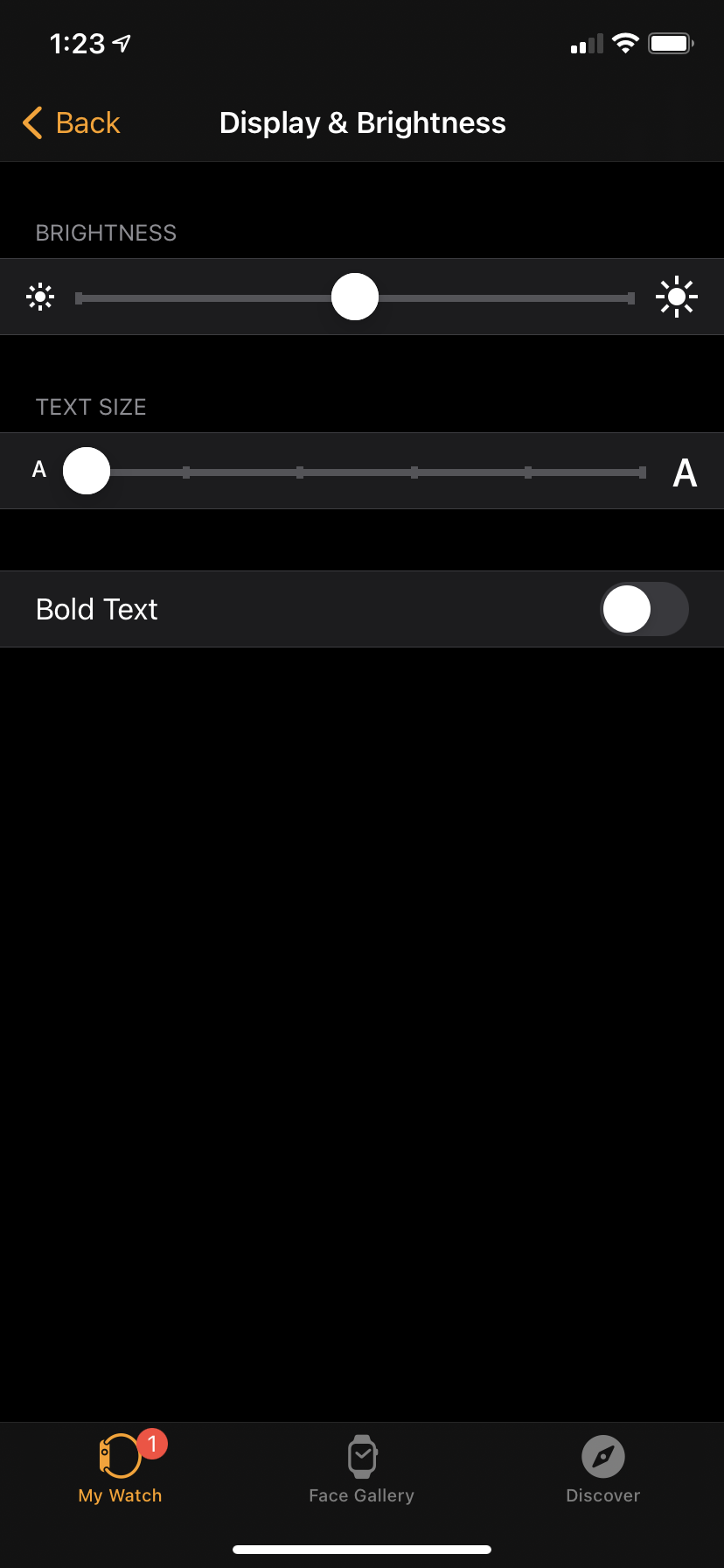The width and height of the screenshot is (724, 1568).
Task: Open the My Watch tab
Action: pyautogui.click(x=121, y=1469)
